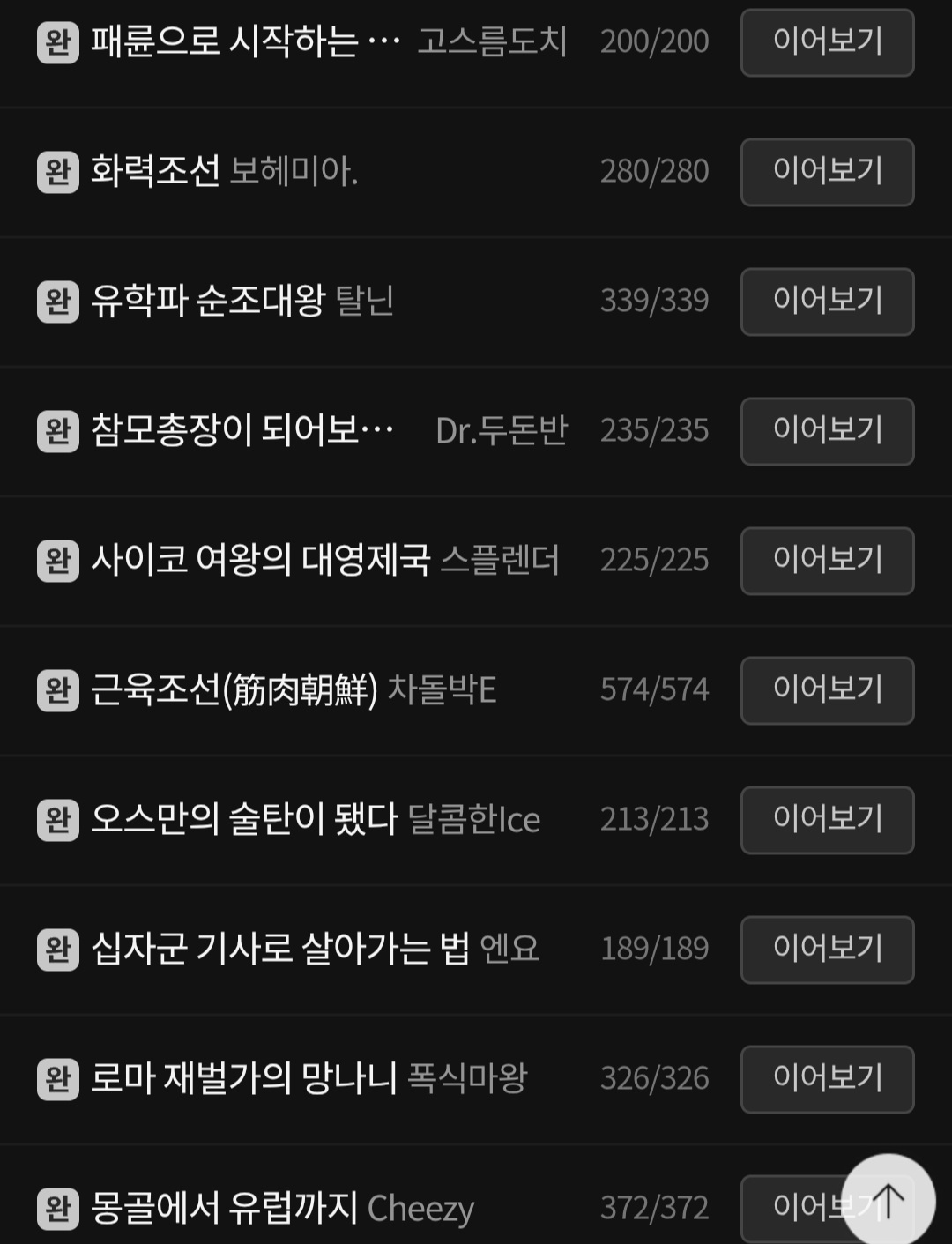Resume 사이코 여왕의 대영제국
The height and width of the screenshot is (1244, 952).
coord(827,561)
